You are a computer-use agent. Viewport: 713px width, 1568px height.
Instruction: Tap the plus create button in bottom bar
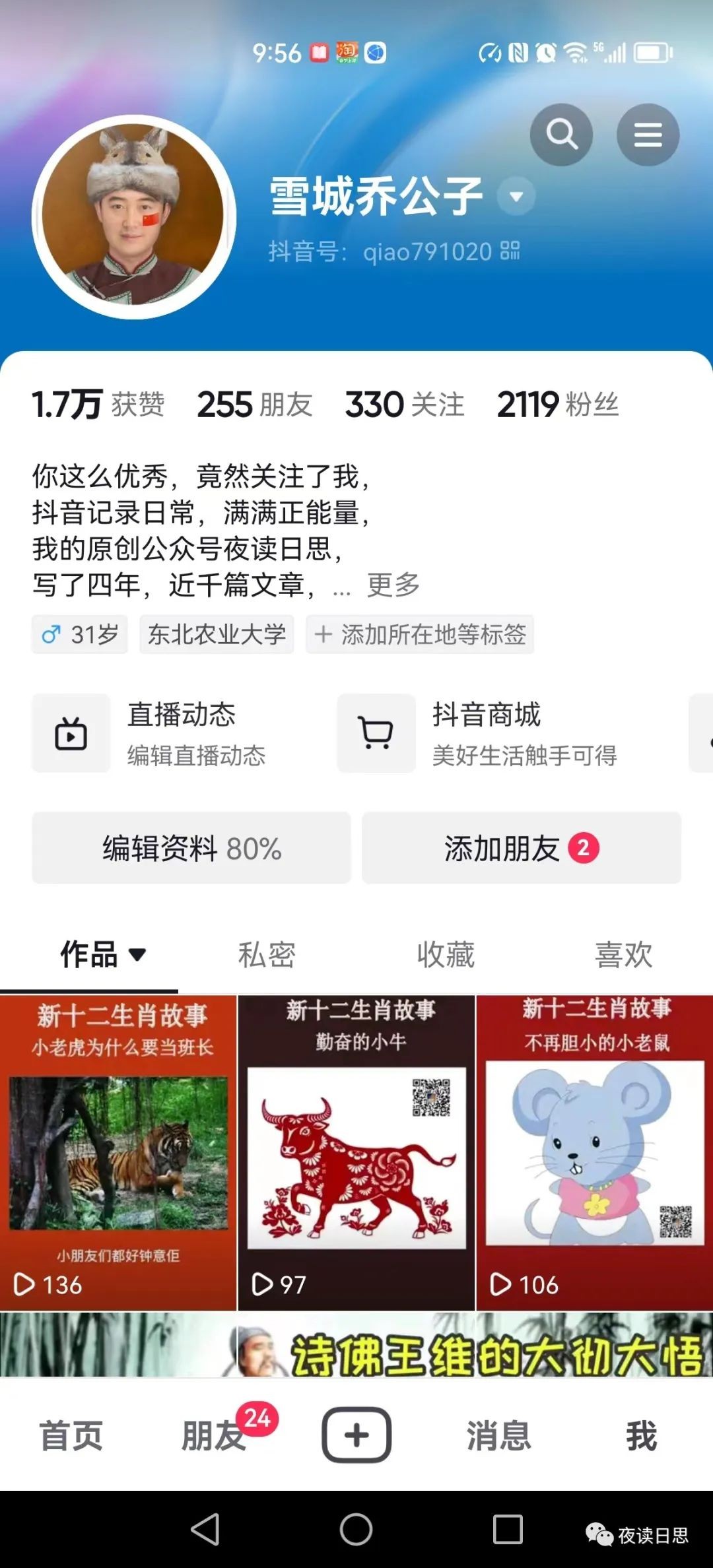356,1435
